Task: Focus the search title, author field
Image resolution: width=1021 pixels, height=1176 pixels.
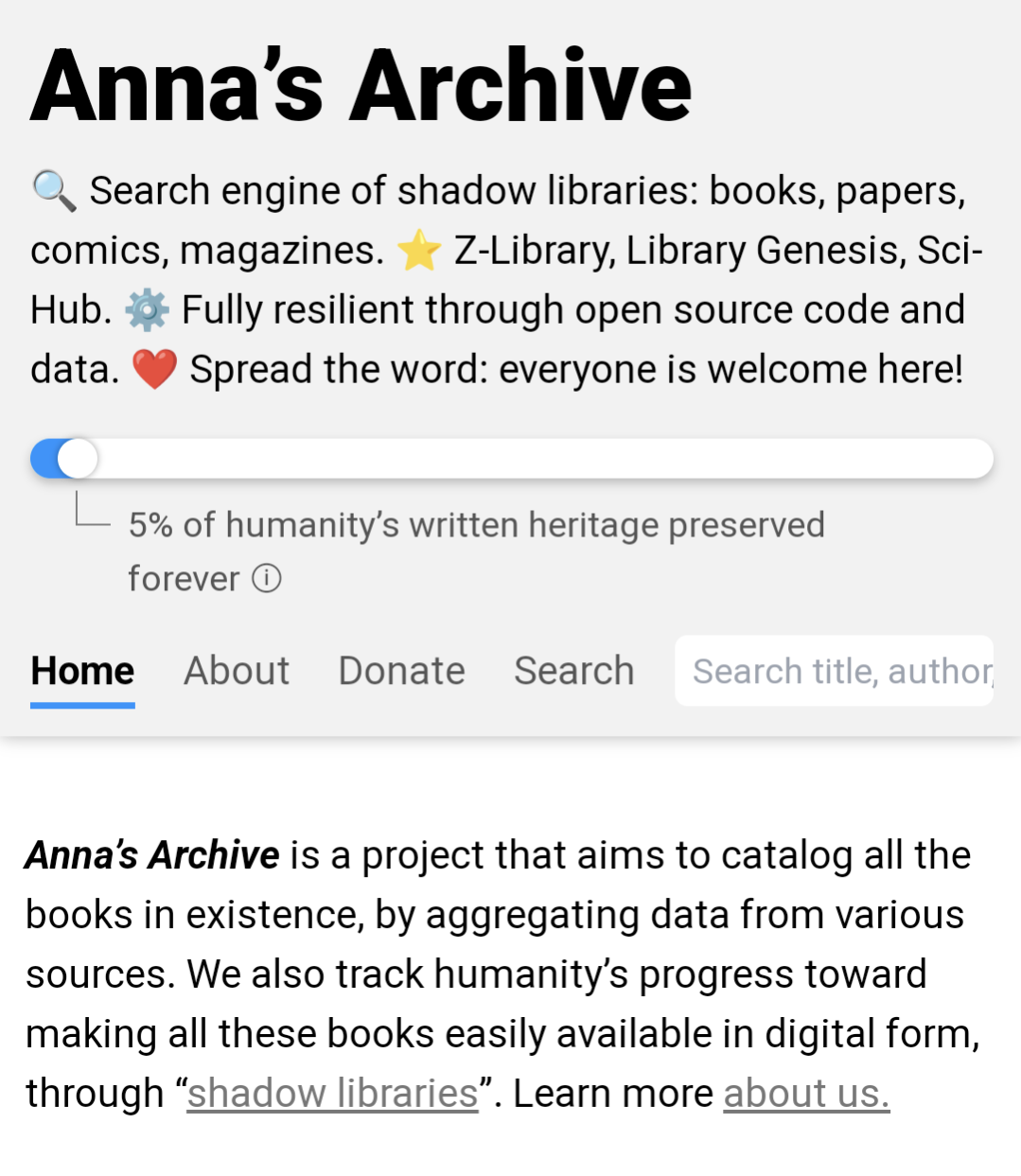Action: [x=835, y=671]
